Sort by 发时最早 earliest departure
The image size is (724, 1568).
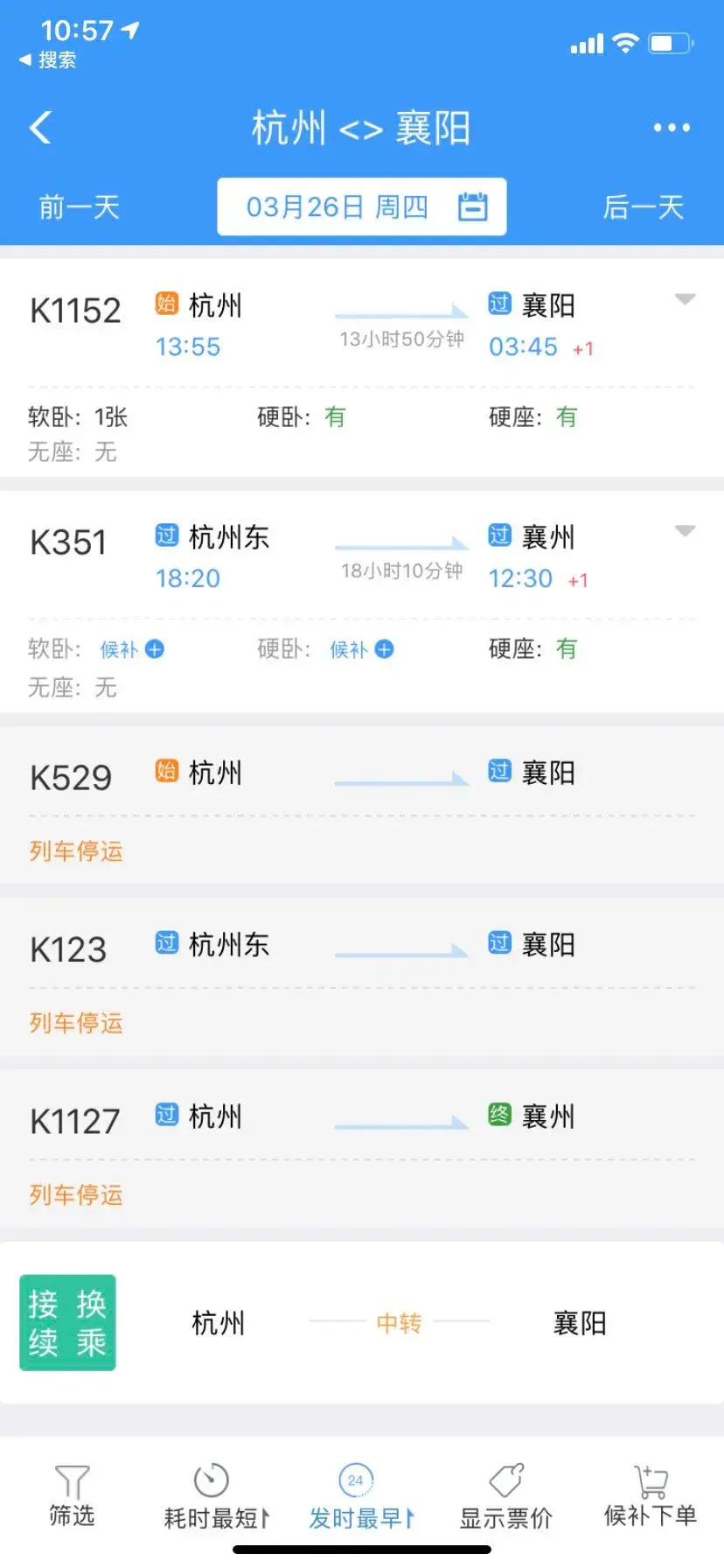click(359, 1498)
